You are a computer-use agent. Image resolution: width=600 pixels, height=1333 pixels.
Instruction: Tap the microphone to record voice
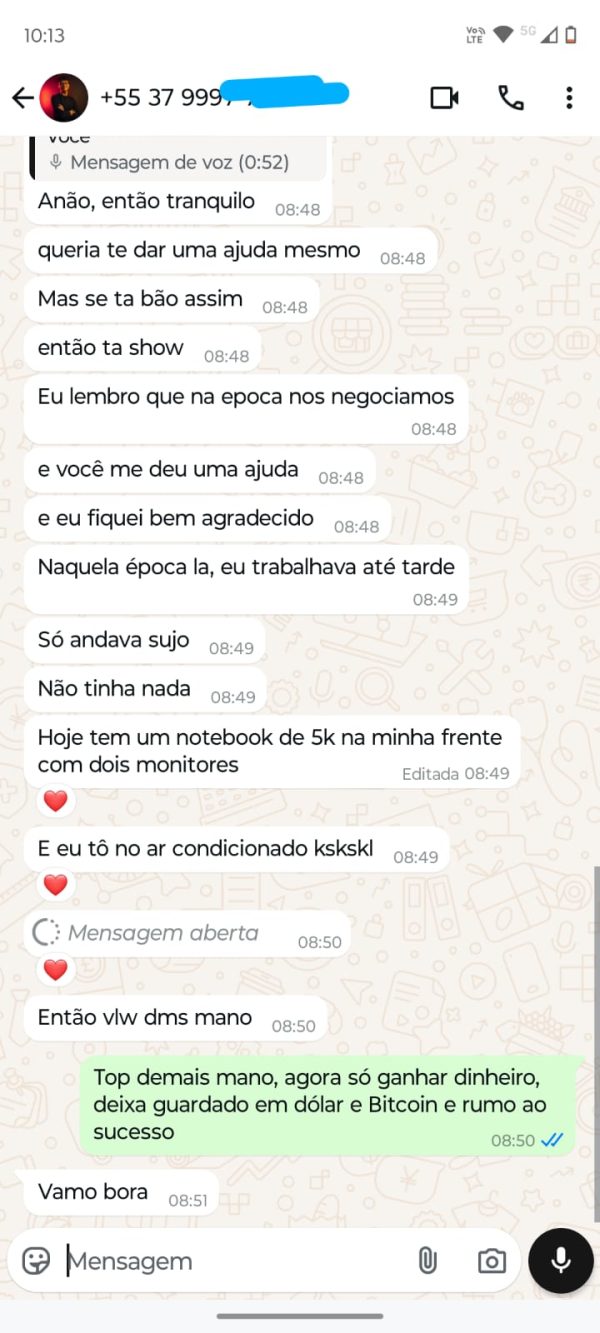pyautogui.click(x=561, y=1260)
